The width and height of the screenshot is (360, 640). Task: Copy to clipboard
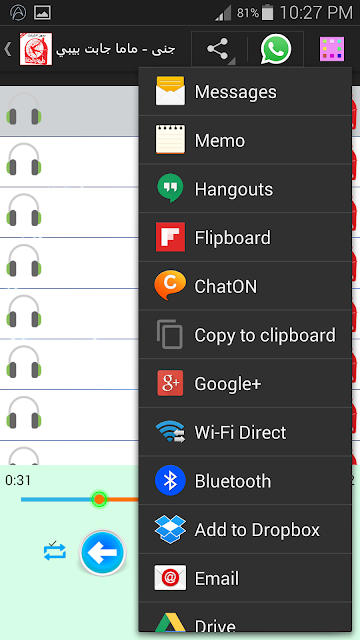point(245,334)
